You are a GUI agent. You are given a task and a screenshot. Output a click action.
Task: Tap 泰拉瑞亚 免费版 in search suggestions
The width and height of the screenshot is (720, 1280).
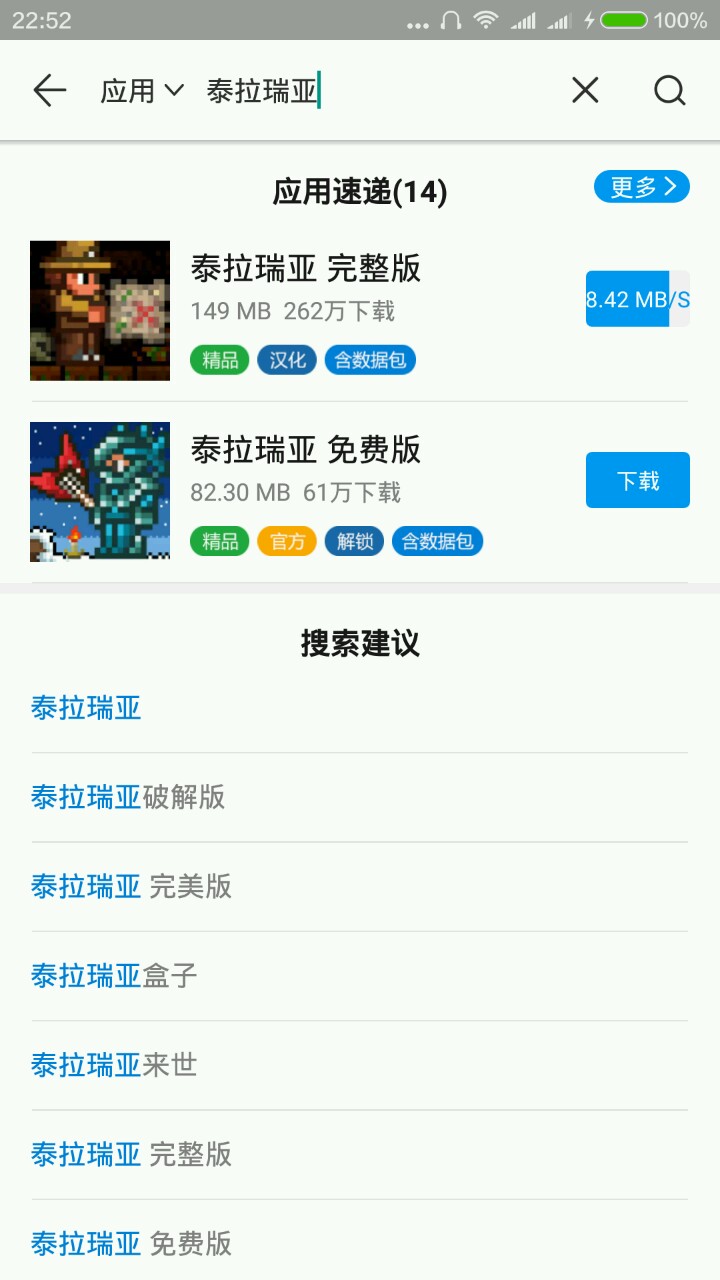pos(131,1243)
